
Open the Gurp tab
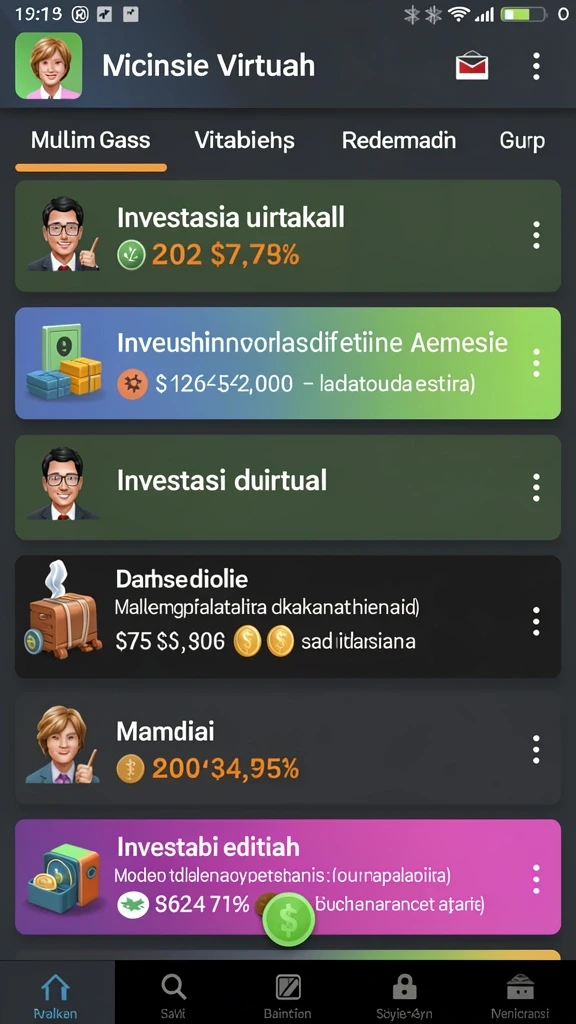tap(522, 141)
